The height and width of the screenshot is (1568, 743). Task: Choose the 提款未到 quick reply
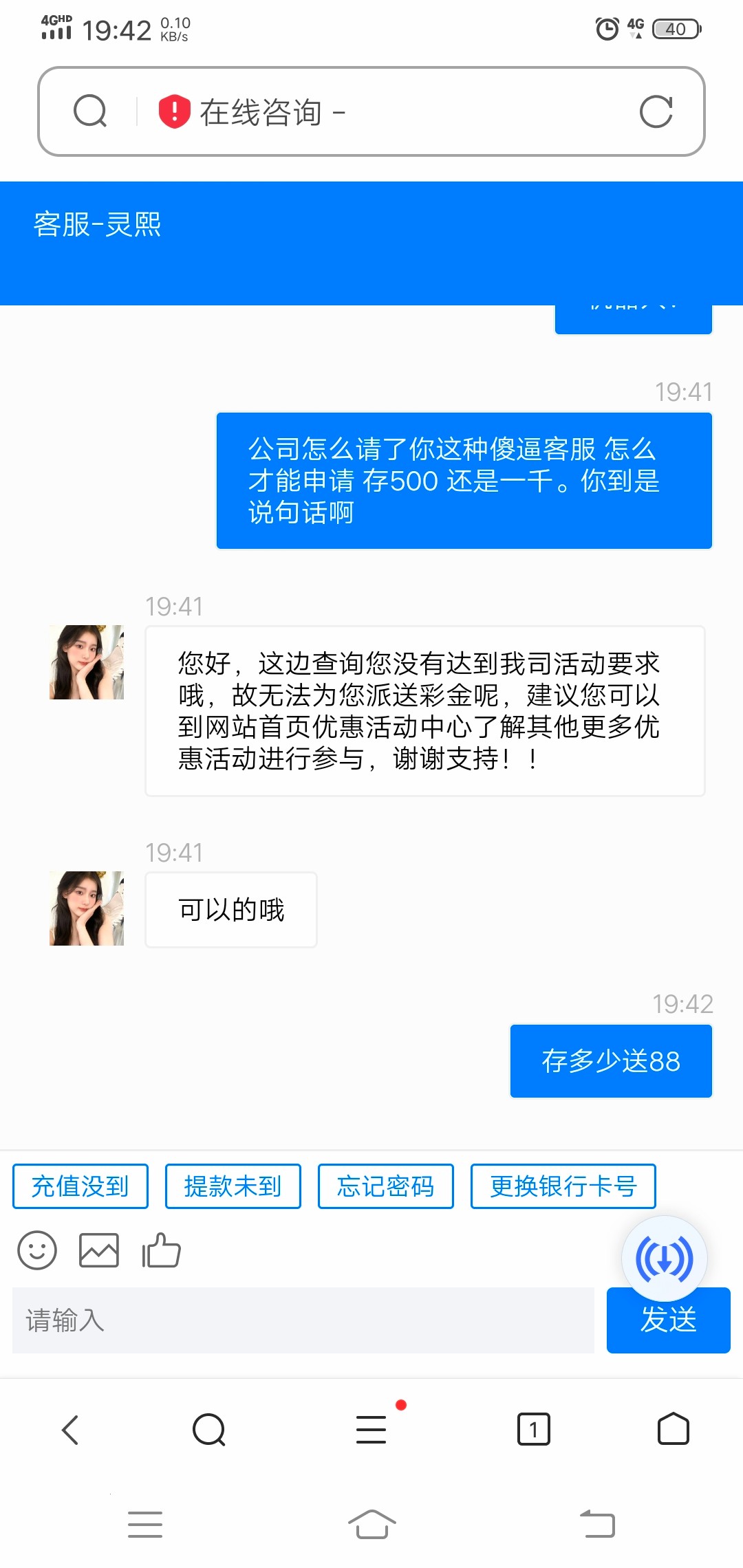tap(233, 1186)
